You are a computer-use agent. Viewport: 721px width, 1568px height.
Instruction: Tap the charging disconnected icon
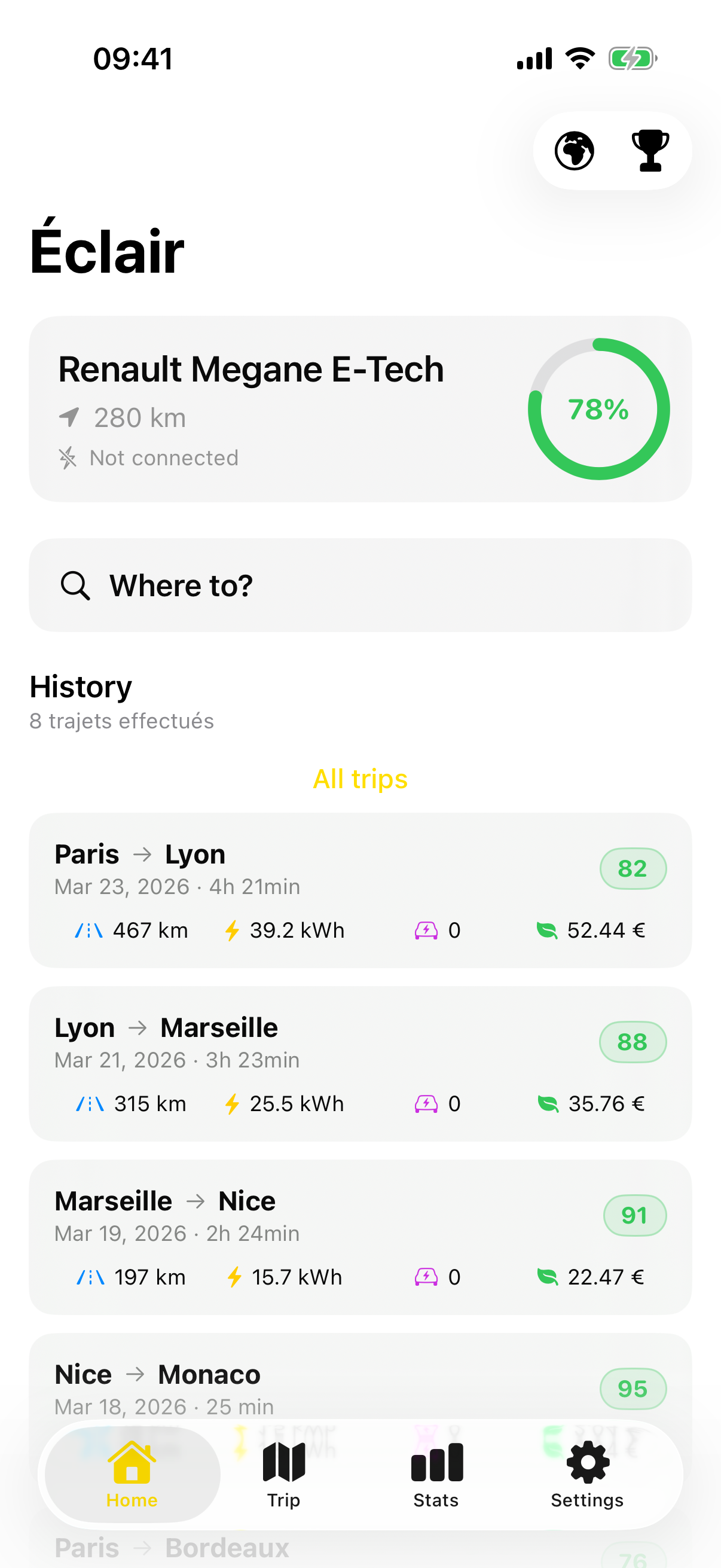click(x=68, y=457)
